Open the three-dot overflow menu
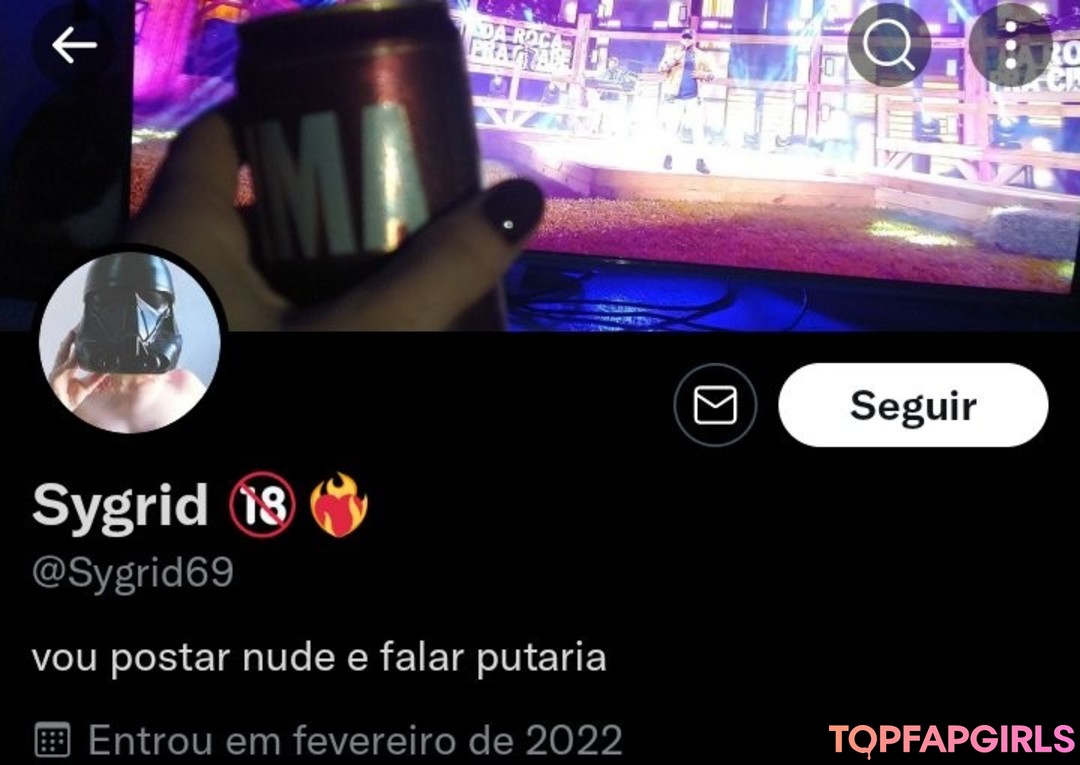 1012,45
